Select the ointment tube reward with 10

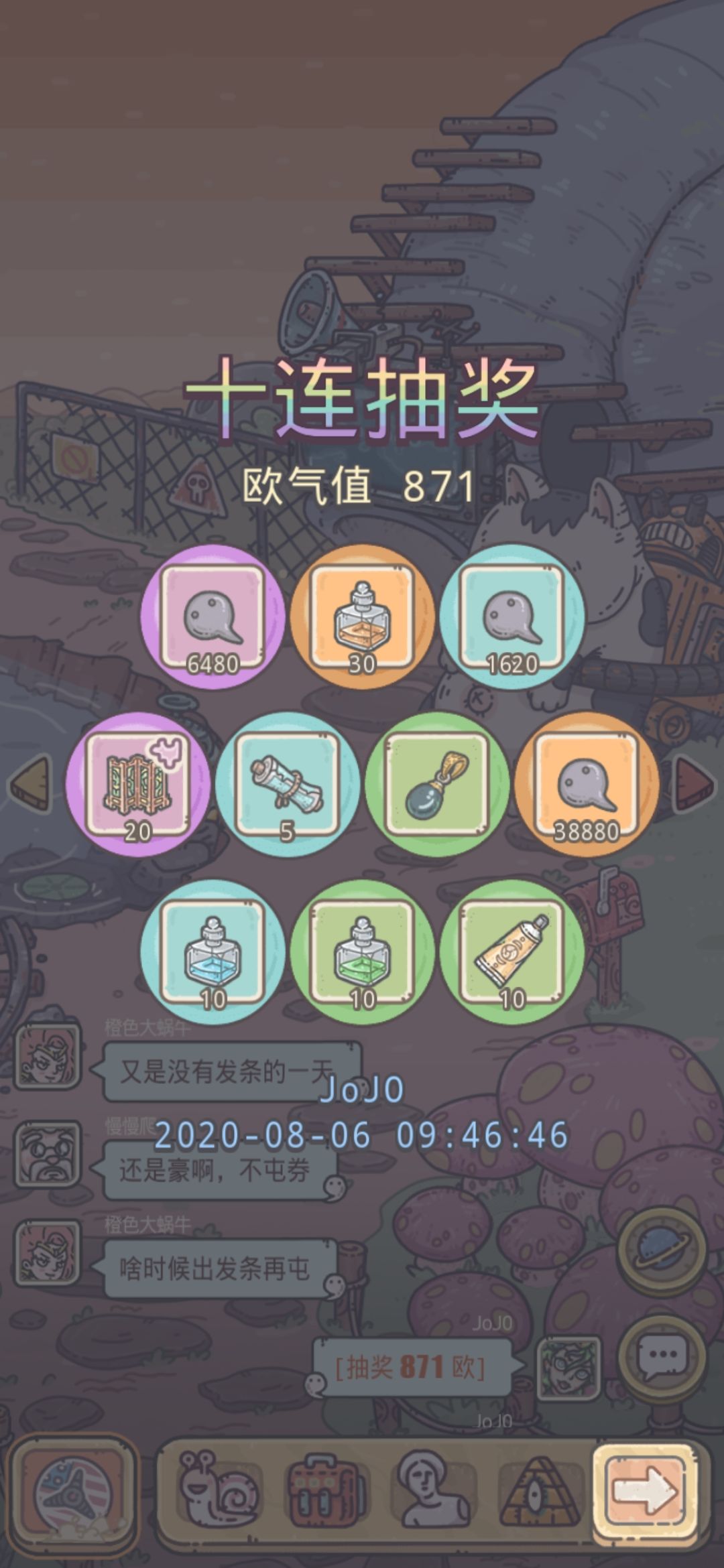click(x=512, y=952)
